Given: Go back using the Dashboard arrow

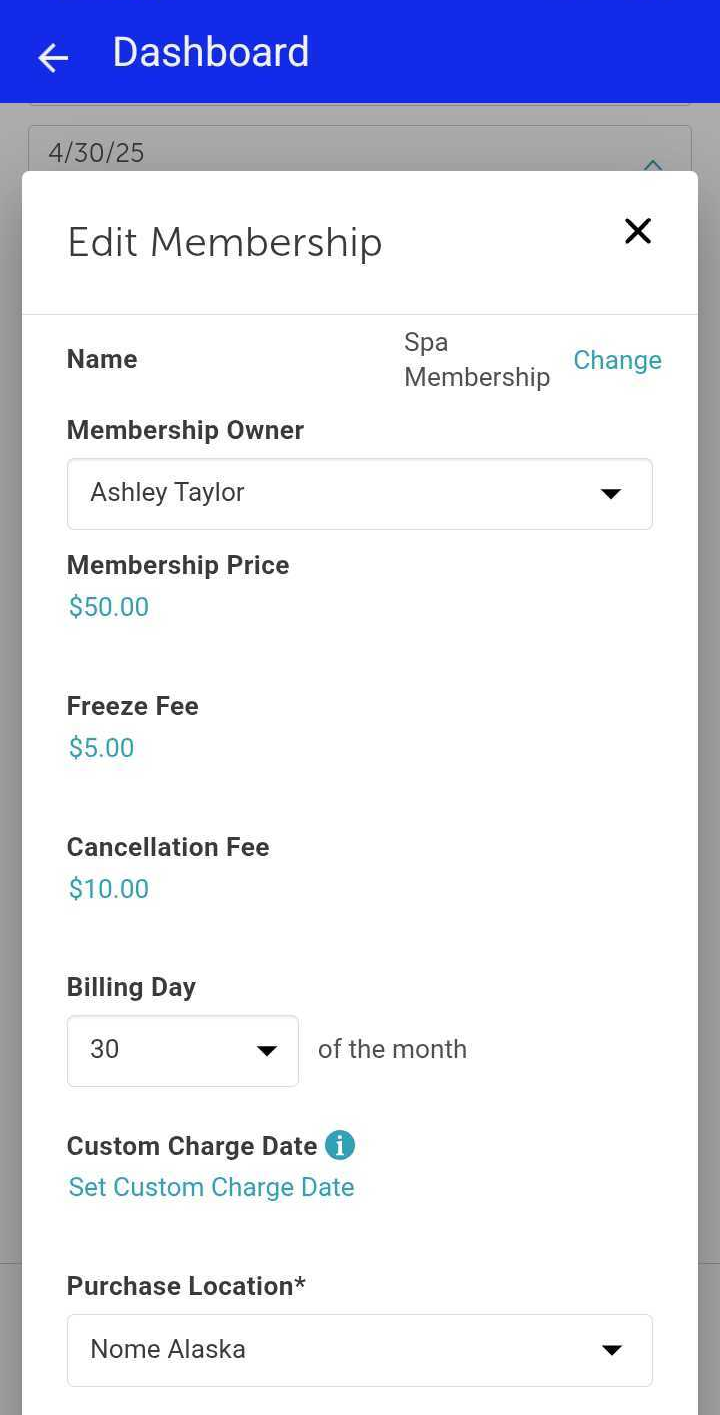Looking at the screenshot, I should [53, 58].
